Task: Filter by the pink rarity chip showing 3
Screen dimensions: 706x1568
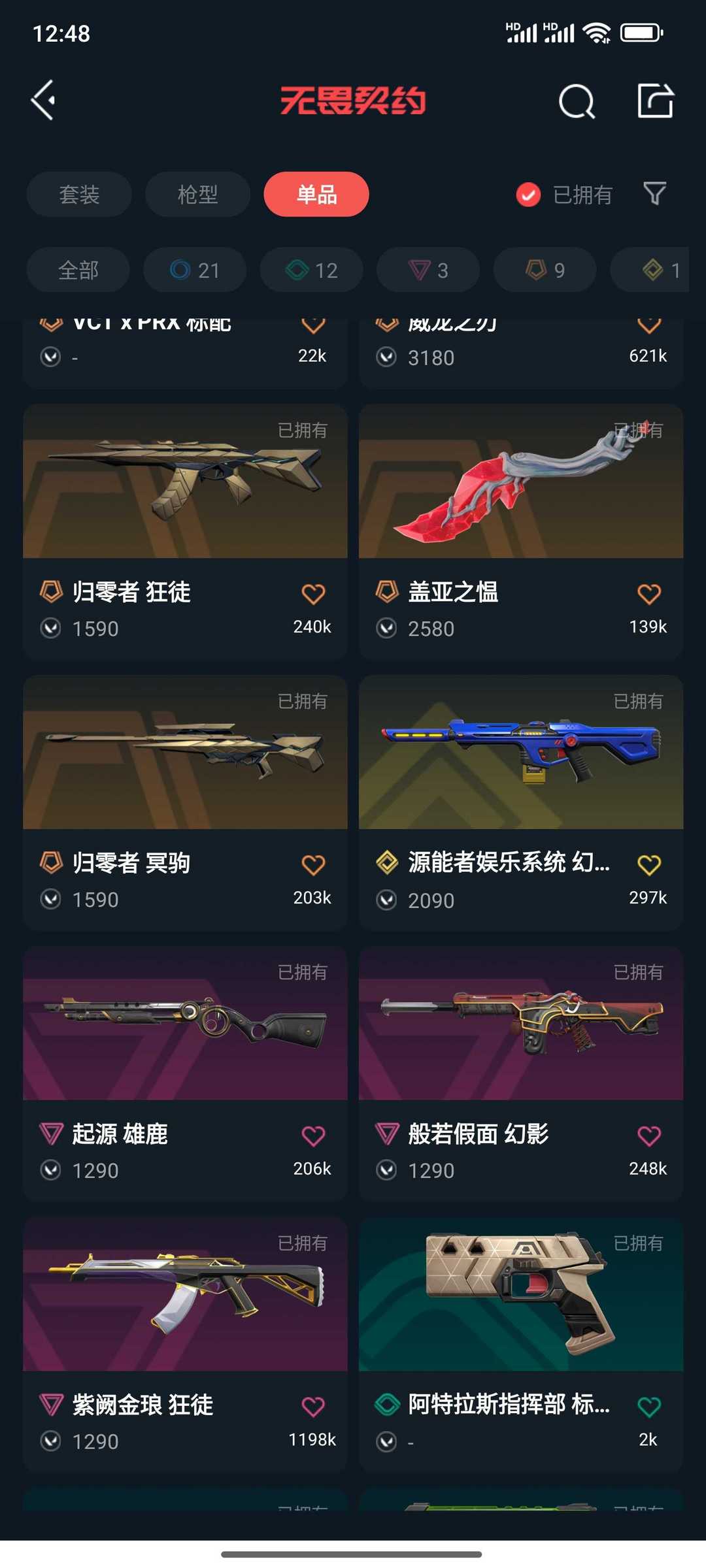Action: click(428, 270)
